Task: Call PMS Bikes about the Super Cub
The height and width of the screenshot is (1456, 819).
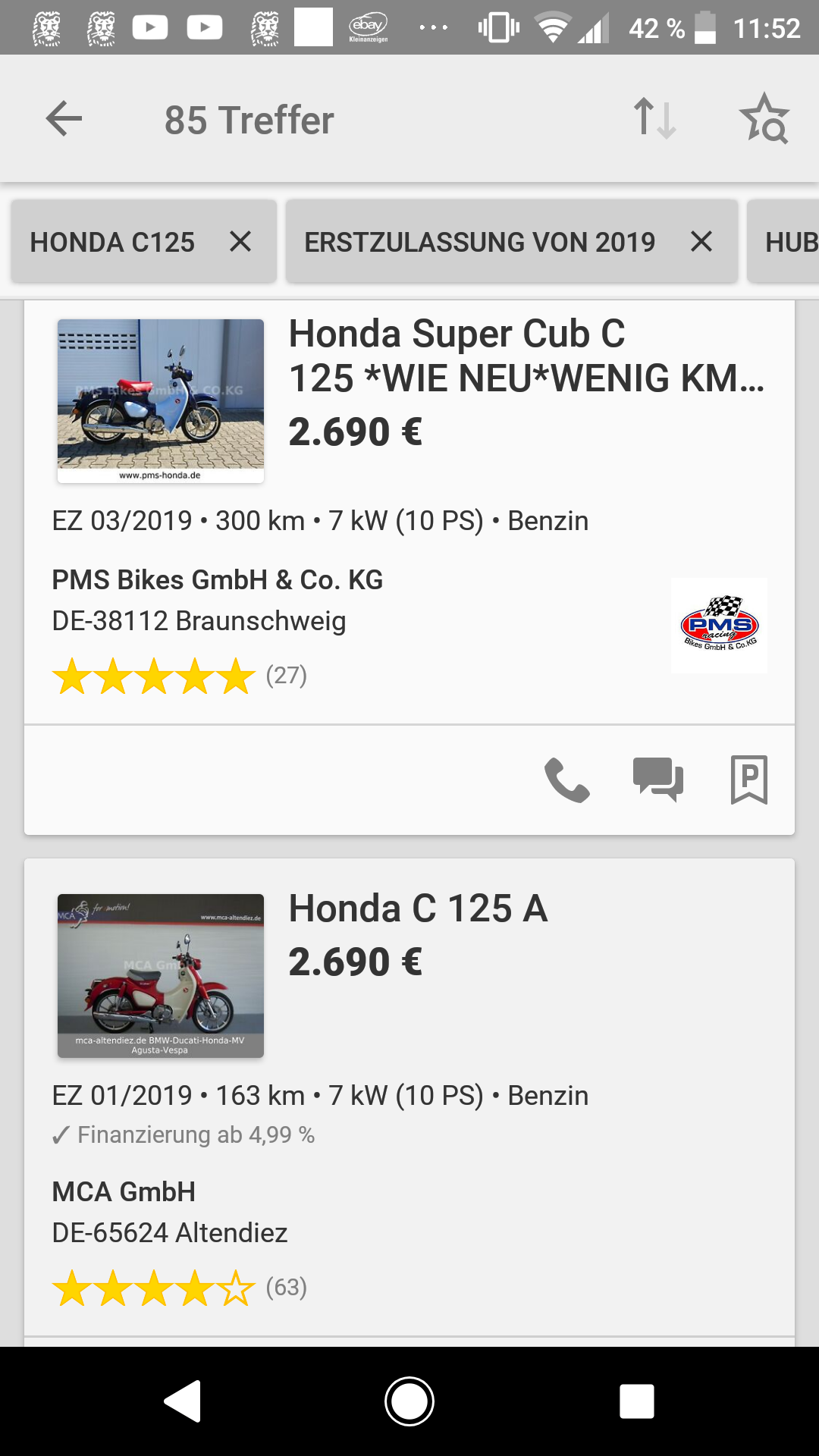Action: [567, 780]
